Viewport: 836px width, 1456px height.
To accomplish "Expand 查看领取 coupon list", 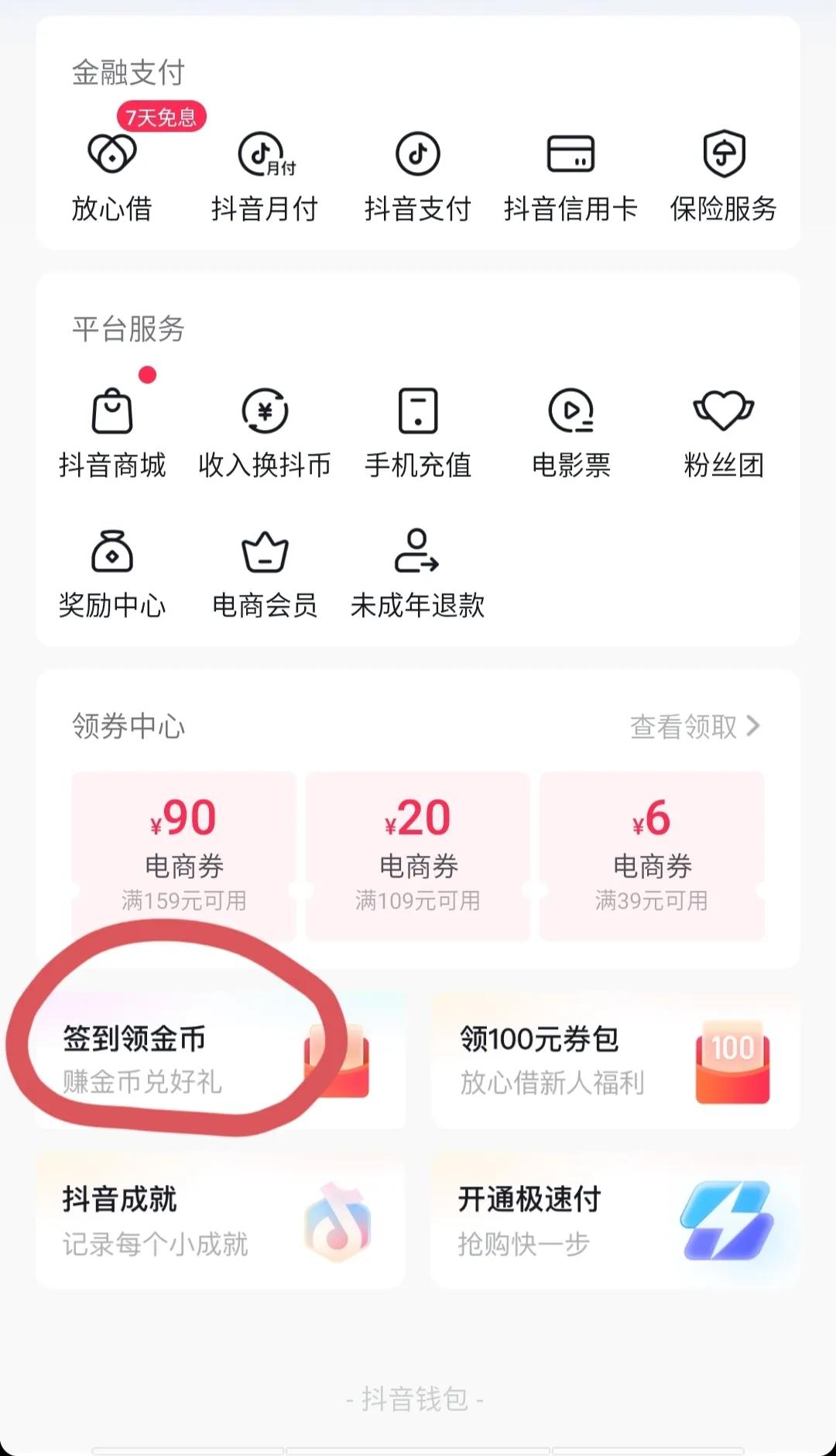I will [693, 726].
